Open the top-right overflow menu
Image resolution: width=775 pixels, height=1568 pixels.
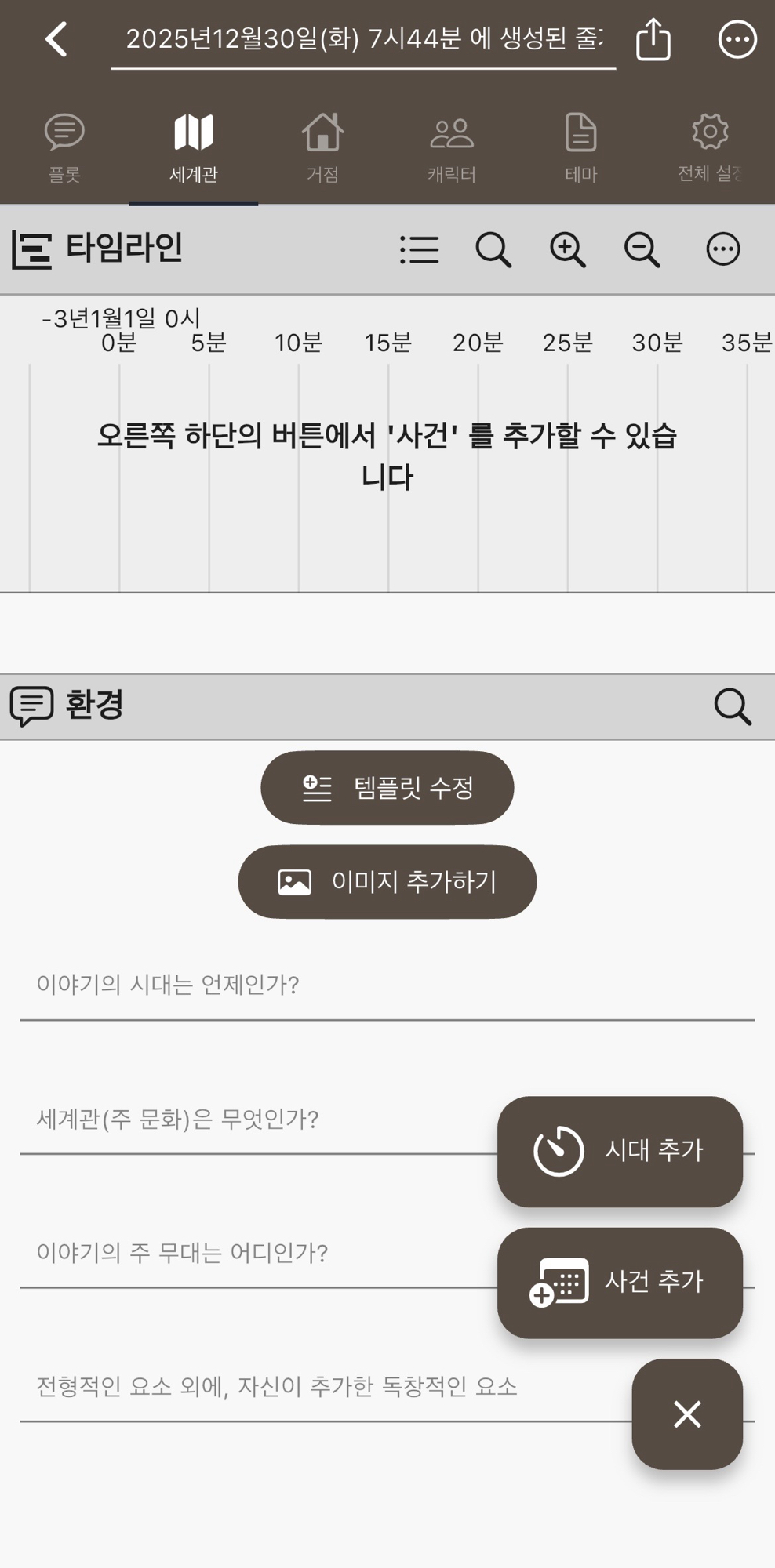737,39
